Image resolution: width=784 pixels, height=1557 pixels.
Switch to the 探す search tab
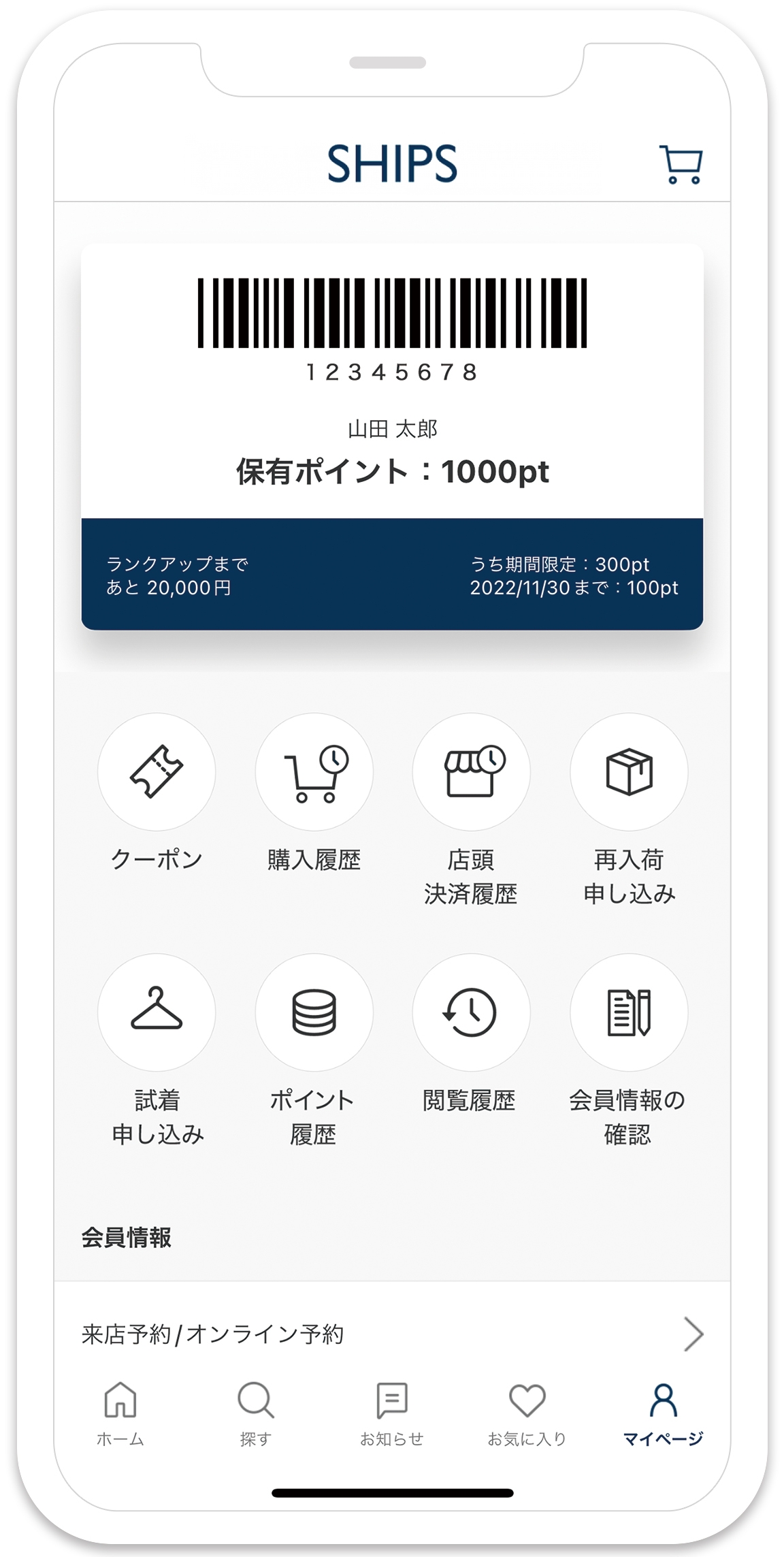click(x=256, y=1412)
